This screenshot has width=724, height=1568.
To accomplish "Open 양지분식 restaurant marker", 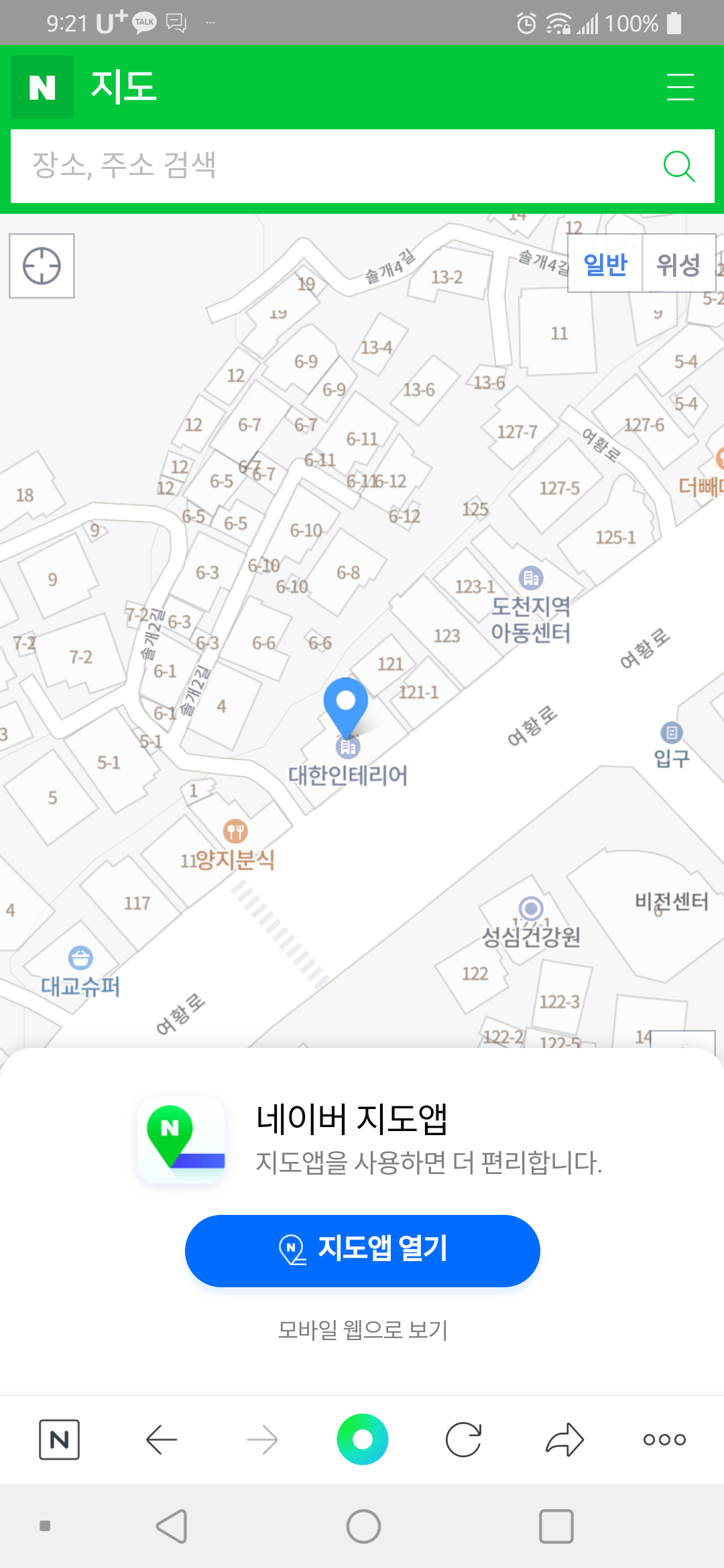I will pos(235,832).
